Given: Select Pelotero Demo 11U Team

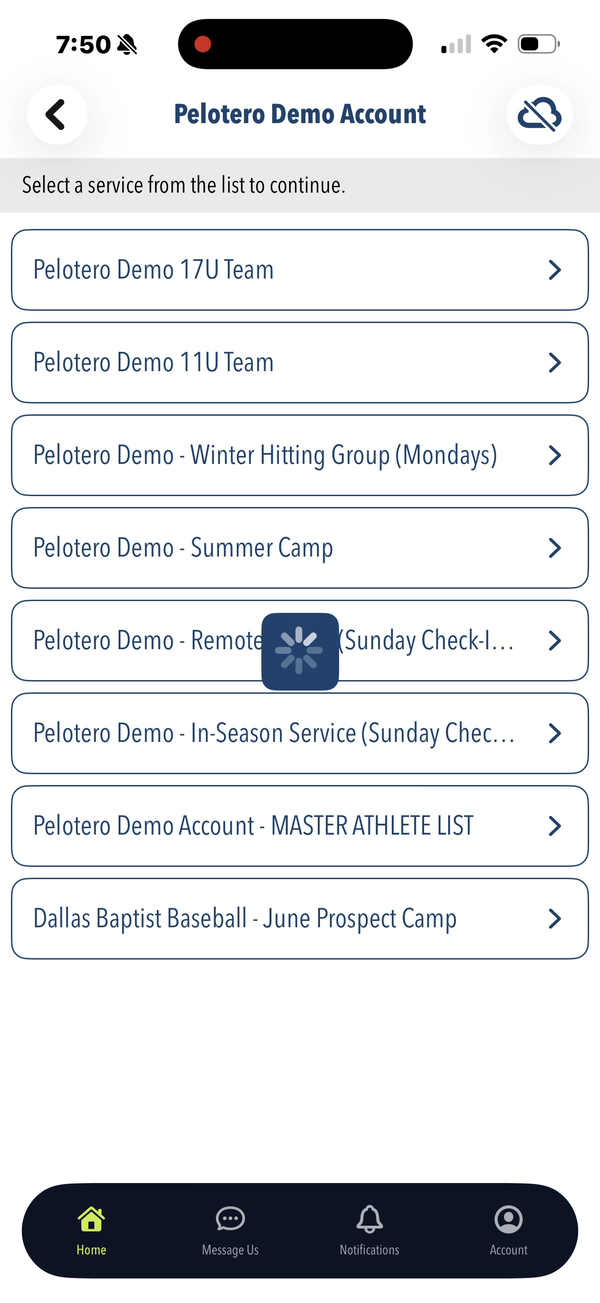Looking at the screenshot, I should coord(299,363).
